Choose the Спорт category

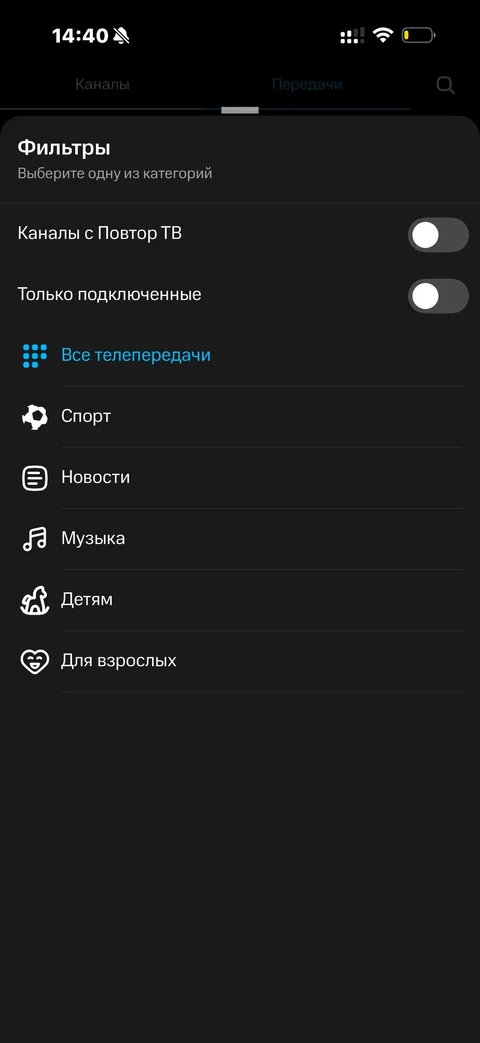coord(240,417)
